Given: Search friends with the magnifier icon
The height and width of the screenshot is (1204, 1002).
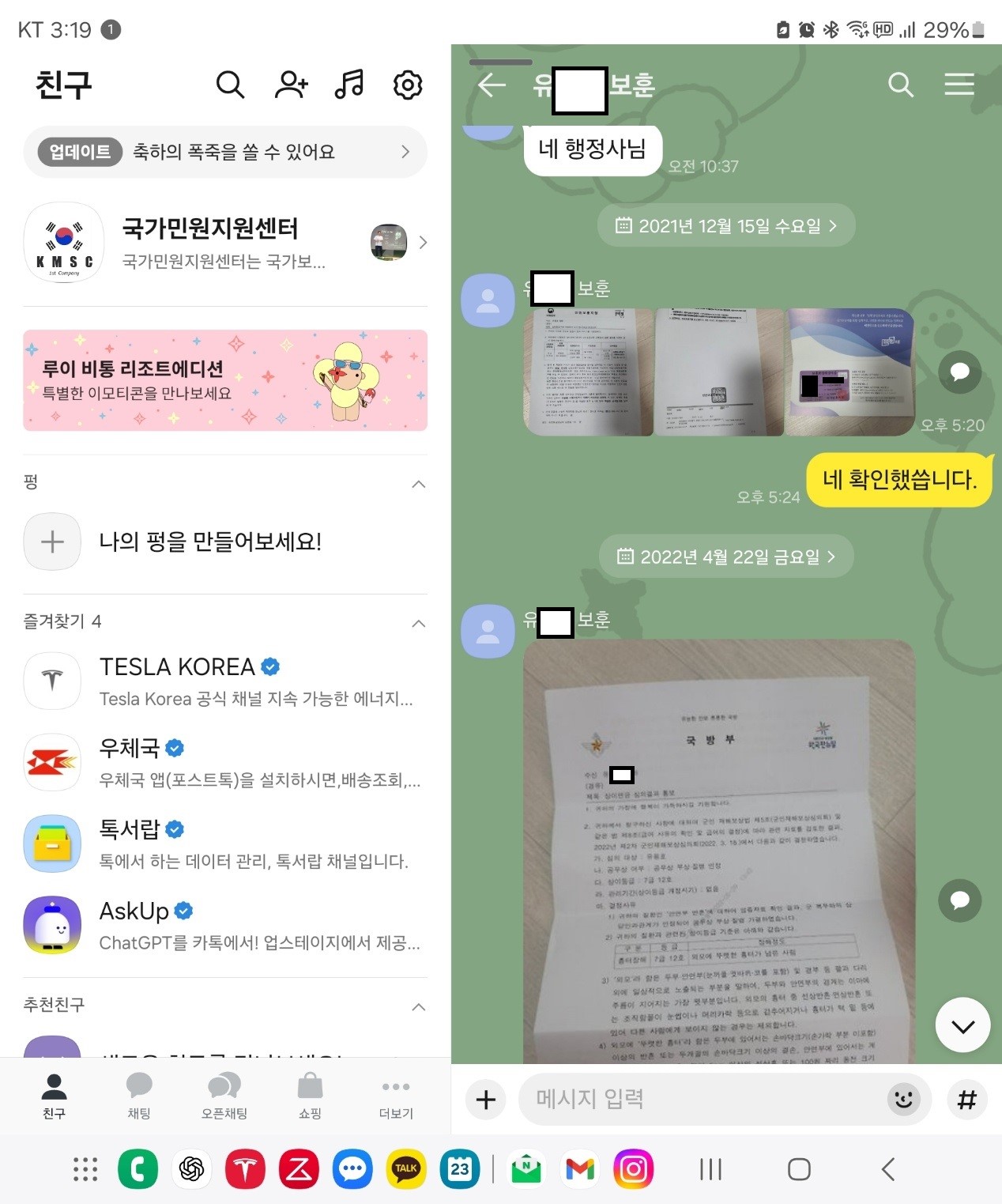Looking at the screenshot, I should click(230, 85).
